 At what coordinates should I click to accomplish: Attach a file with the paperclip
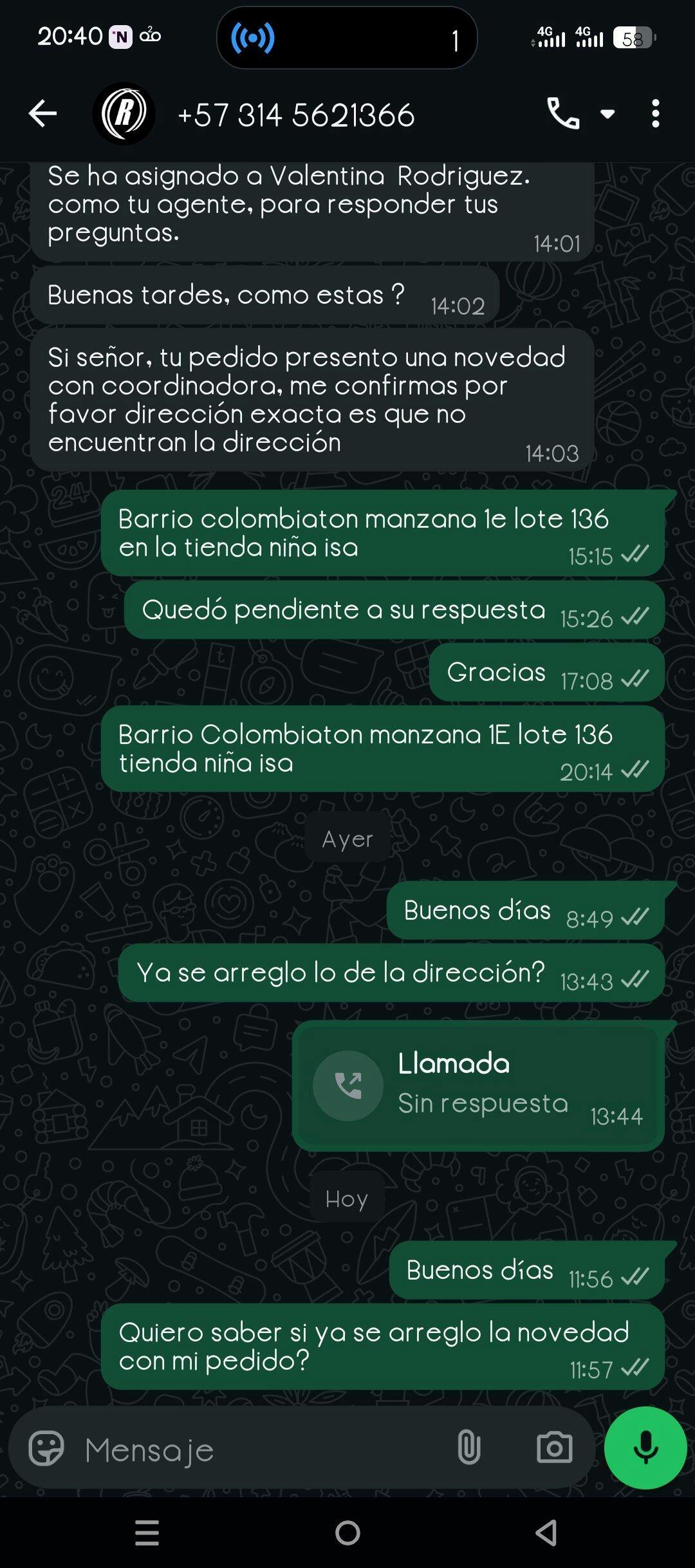click(468, 1448)
